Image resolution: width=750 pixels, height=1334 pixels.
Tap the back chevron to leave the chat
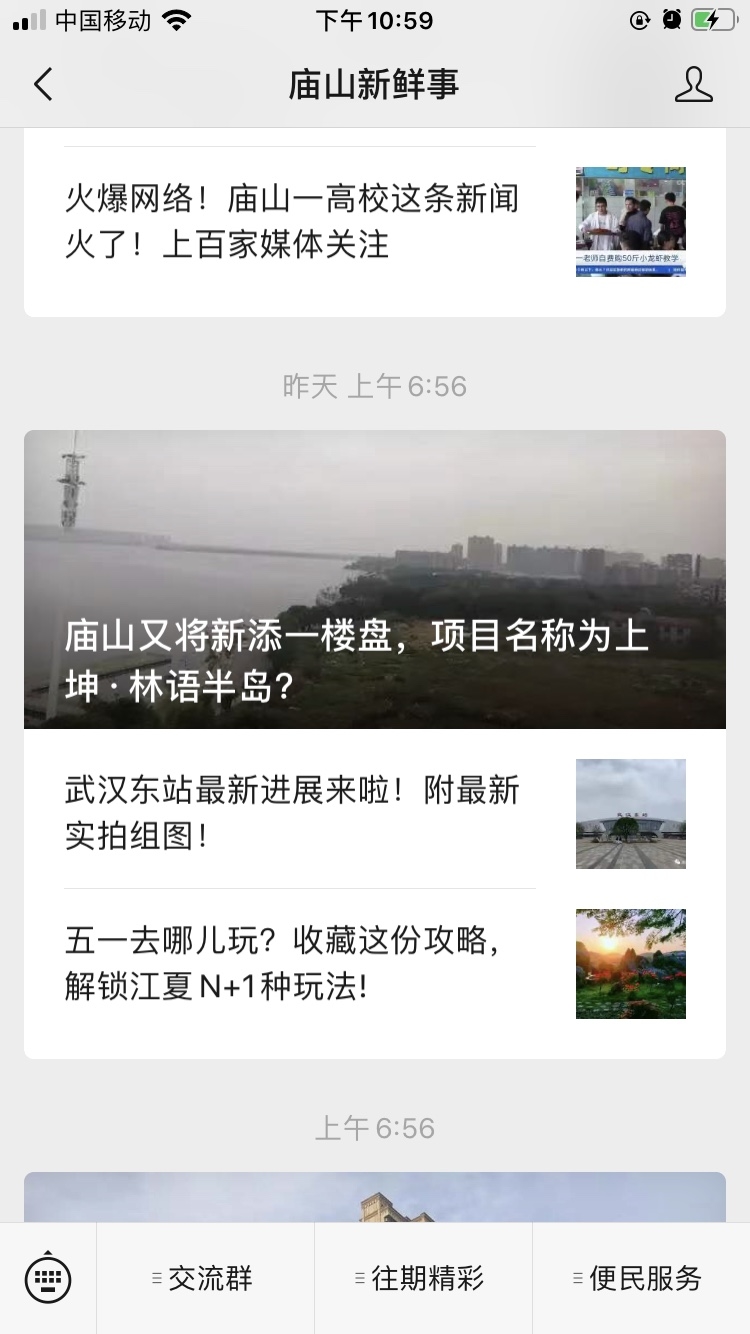pos(42,85)
